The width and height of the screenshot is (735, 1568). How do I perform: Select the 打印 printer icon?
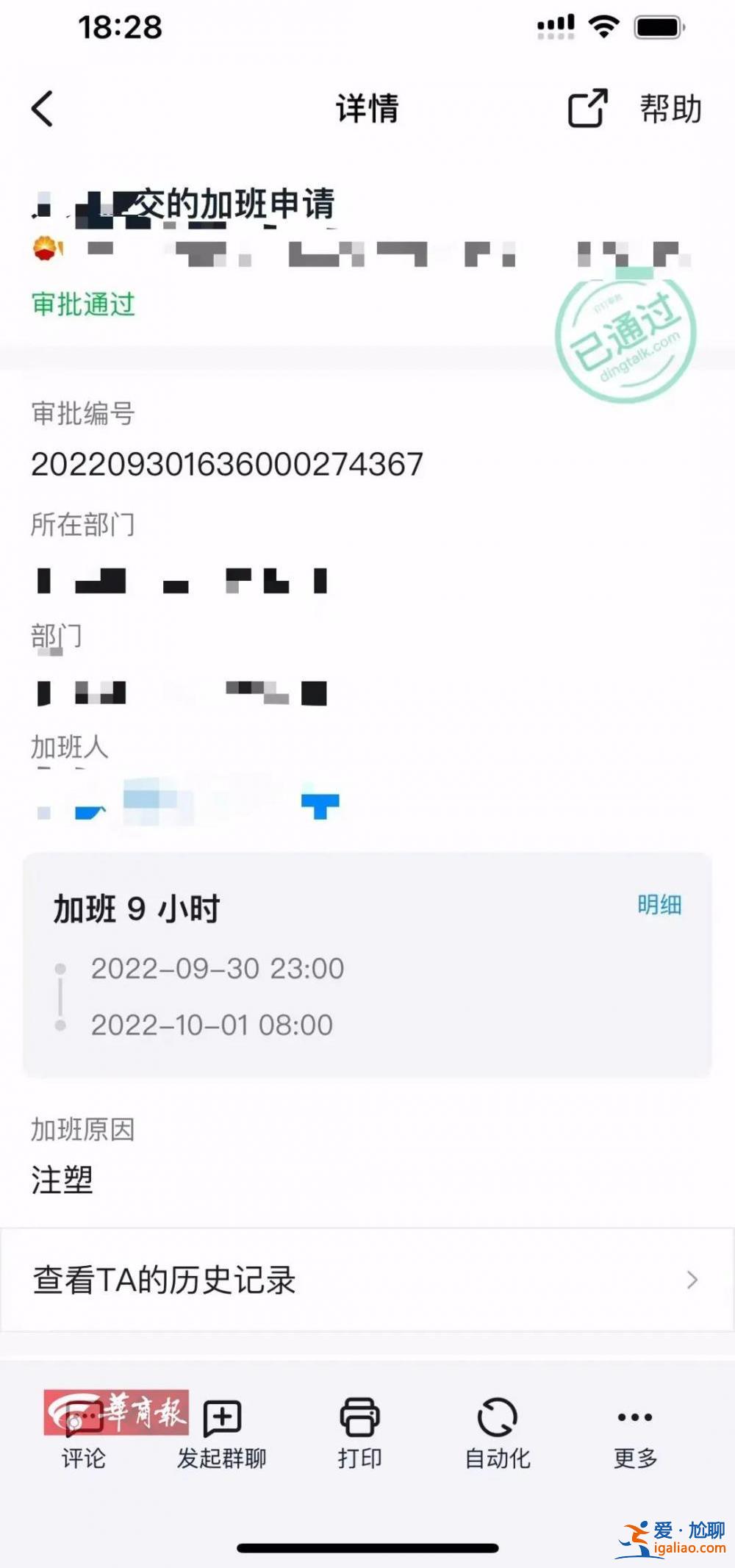click(359, 1419)
